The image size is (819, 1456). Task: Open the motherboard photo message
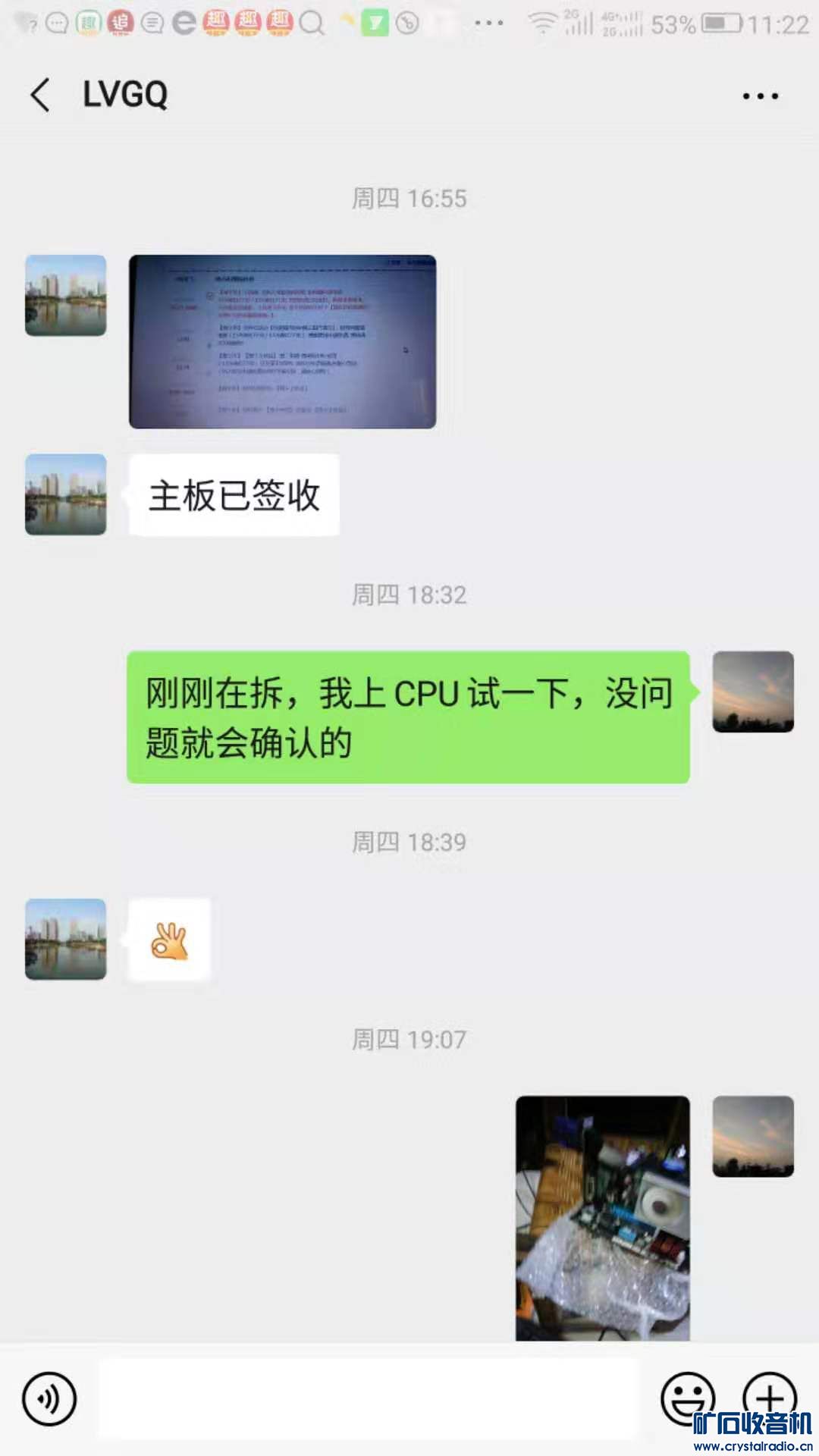(x=602, y=1217)
